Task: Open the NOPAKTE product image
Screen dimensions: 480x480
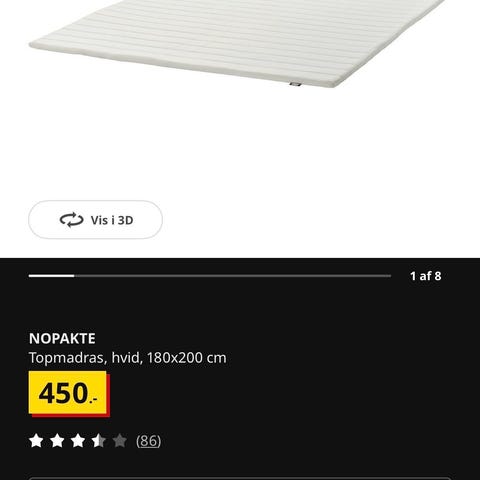Action: point(239,44)
